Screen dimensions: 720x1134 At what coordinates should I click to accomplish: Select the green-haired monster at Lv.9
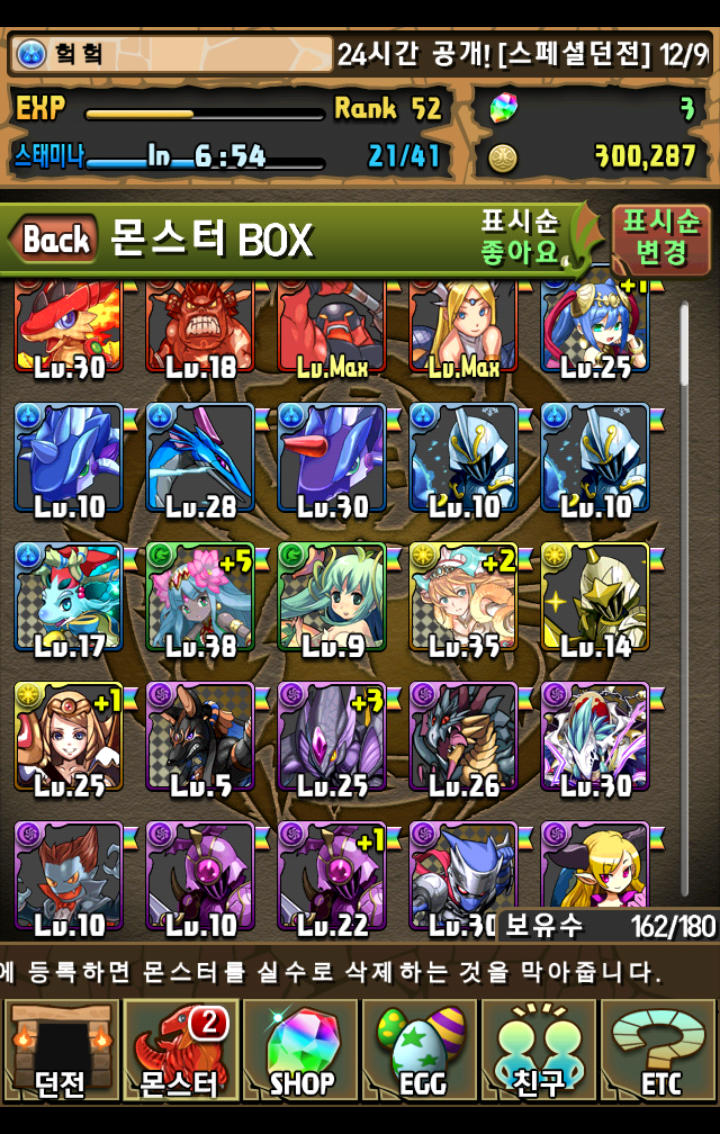point(331,598)
